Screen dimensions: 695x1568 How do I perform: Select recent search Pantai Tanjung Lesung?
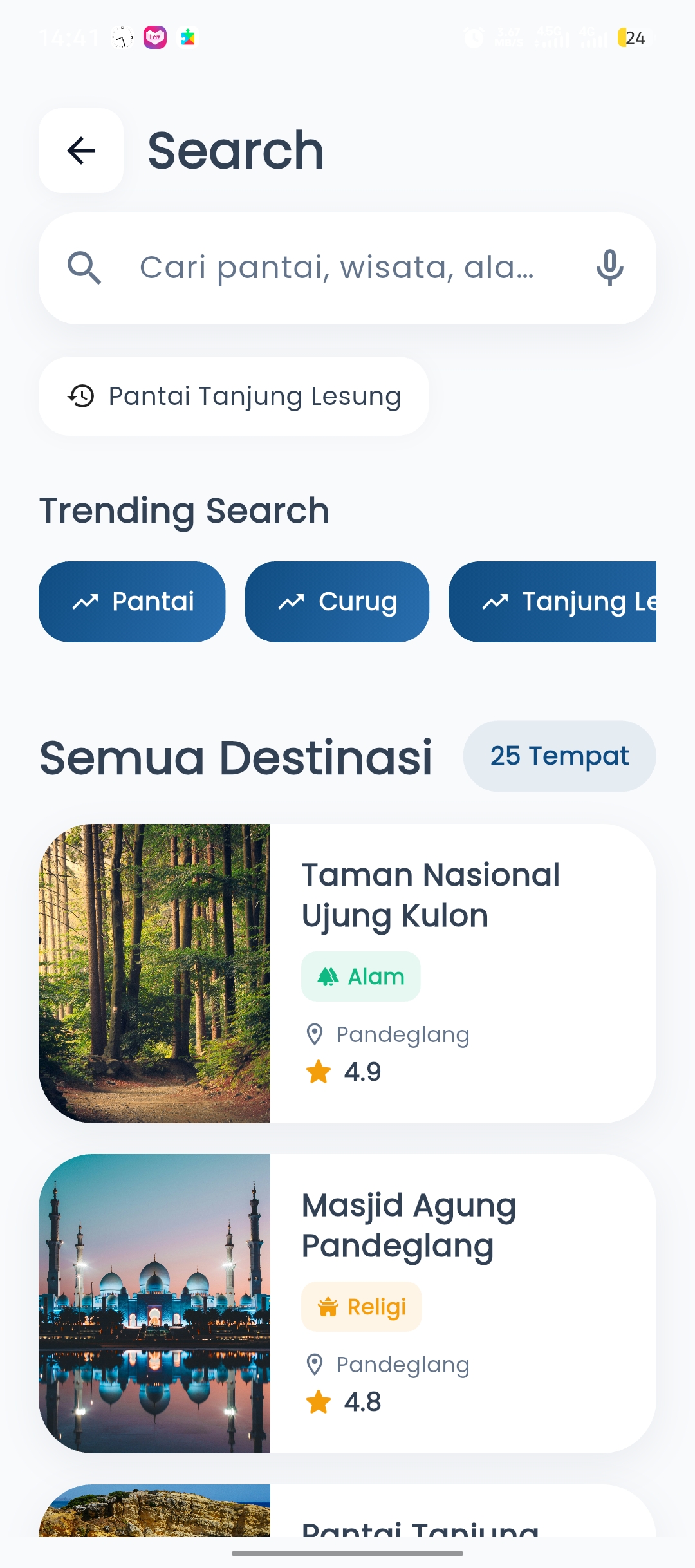234,397
